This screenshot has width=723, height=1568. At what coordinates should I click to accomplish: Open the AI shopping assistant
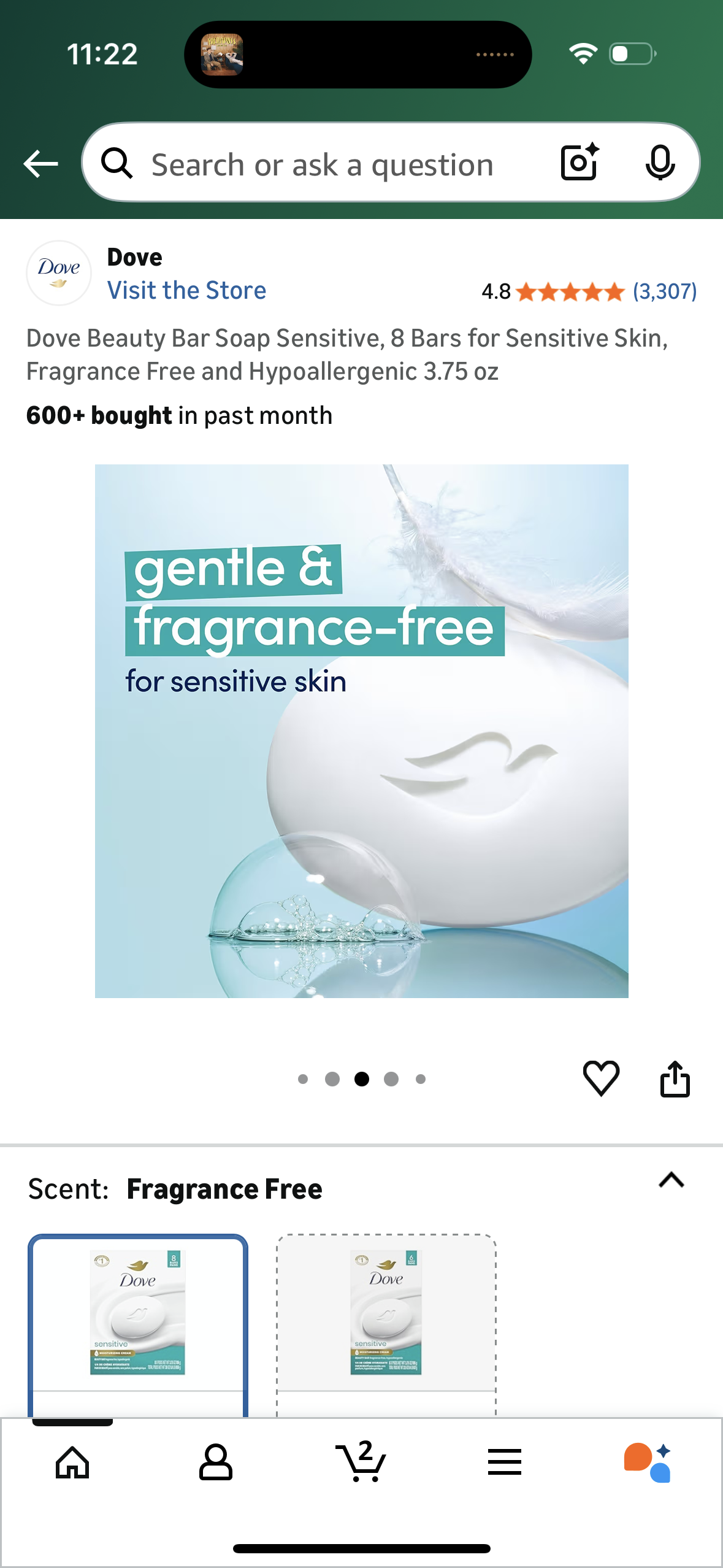[x=648, y=1462]
